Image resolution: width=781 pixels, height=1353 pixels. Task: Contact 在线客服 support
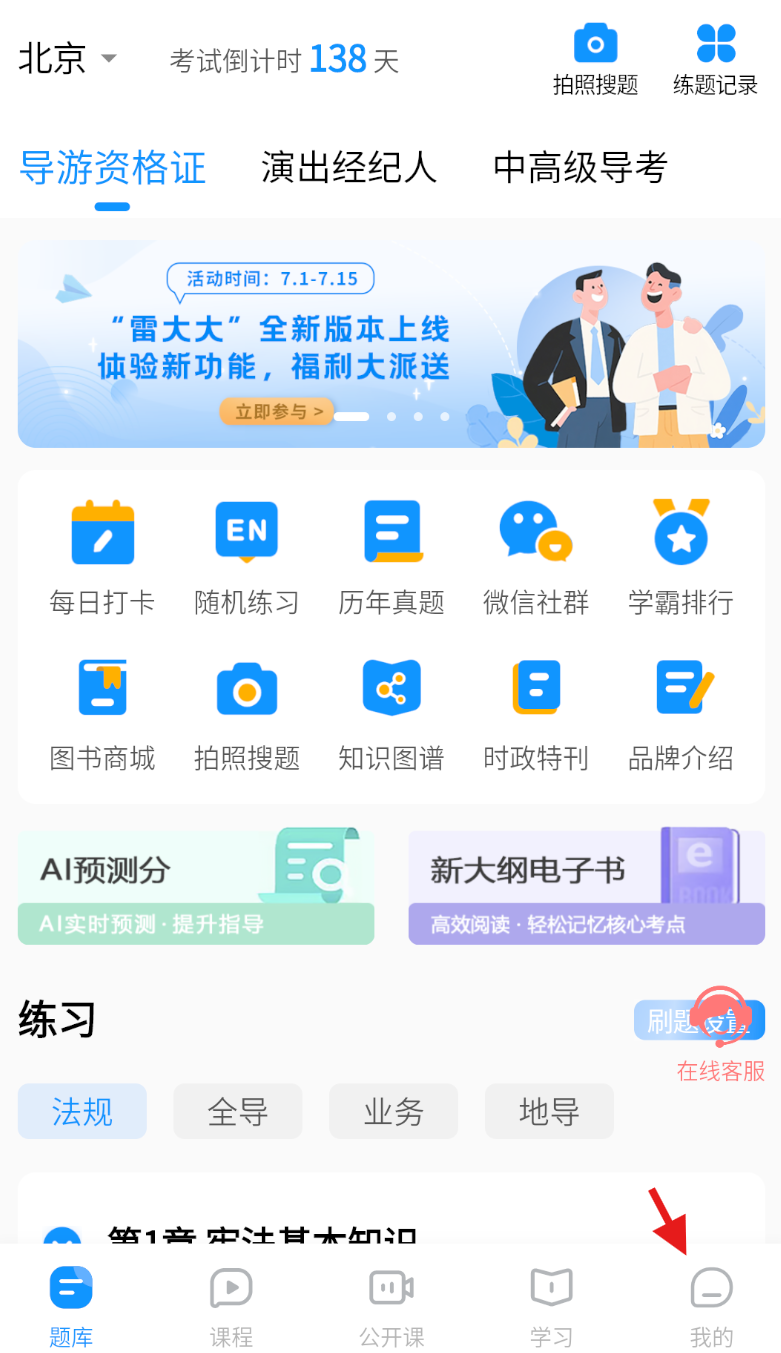720,1035
